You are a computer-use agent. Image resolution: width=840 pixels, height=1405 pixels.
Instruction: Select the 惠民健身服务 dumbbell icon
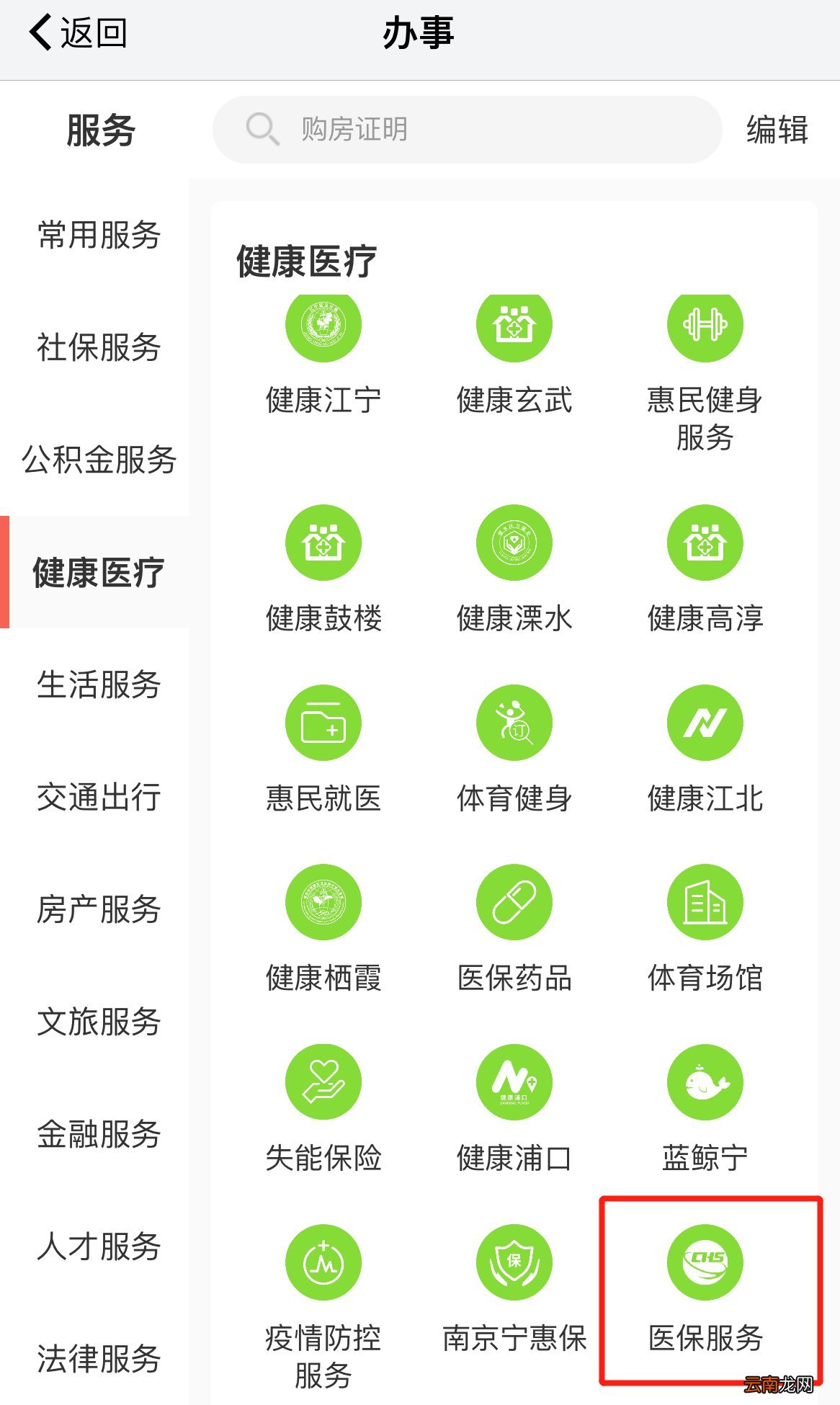pos(705,325)
